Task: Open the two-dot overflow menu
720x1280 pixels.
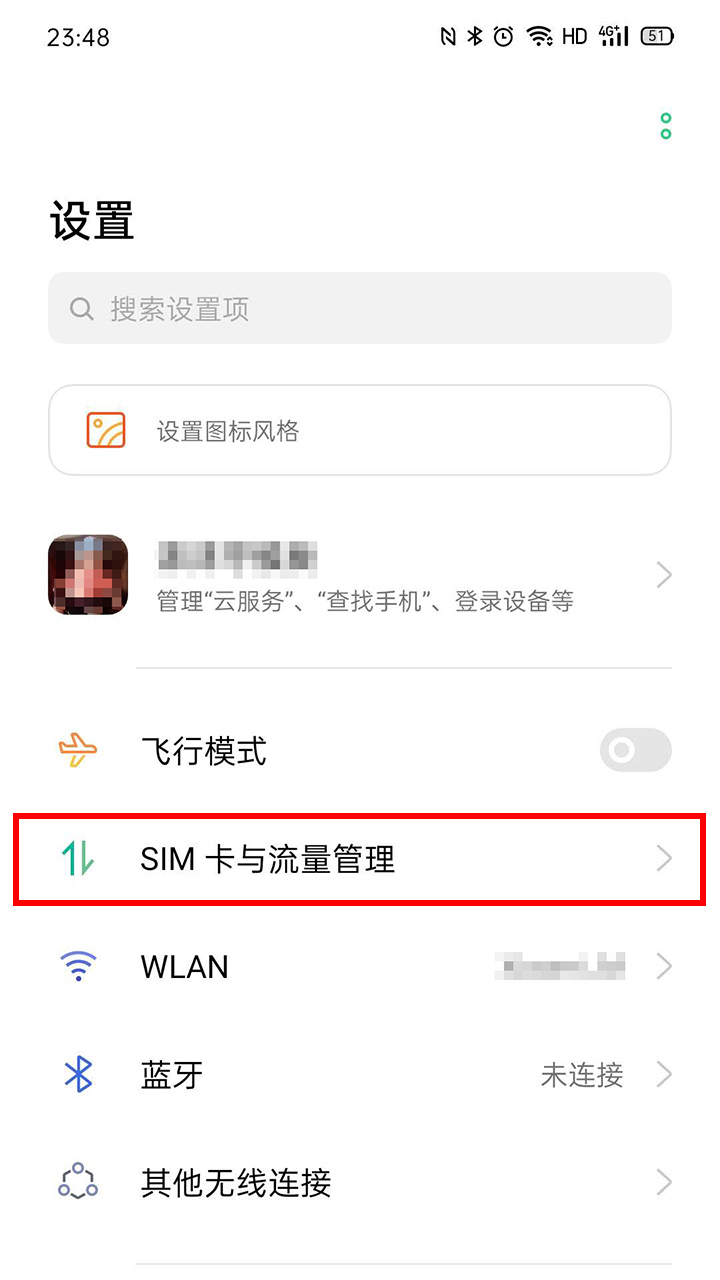Action: pyautogui.click(x=665, y=126)
